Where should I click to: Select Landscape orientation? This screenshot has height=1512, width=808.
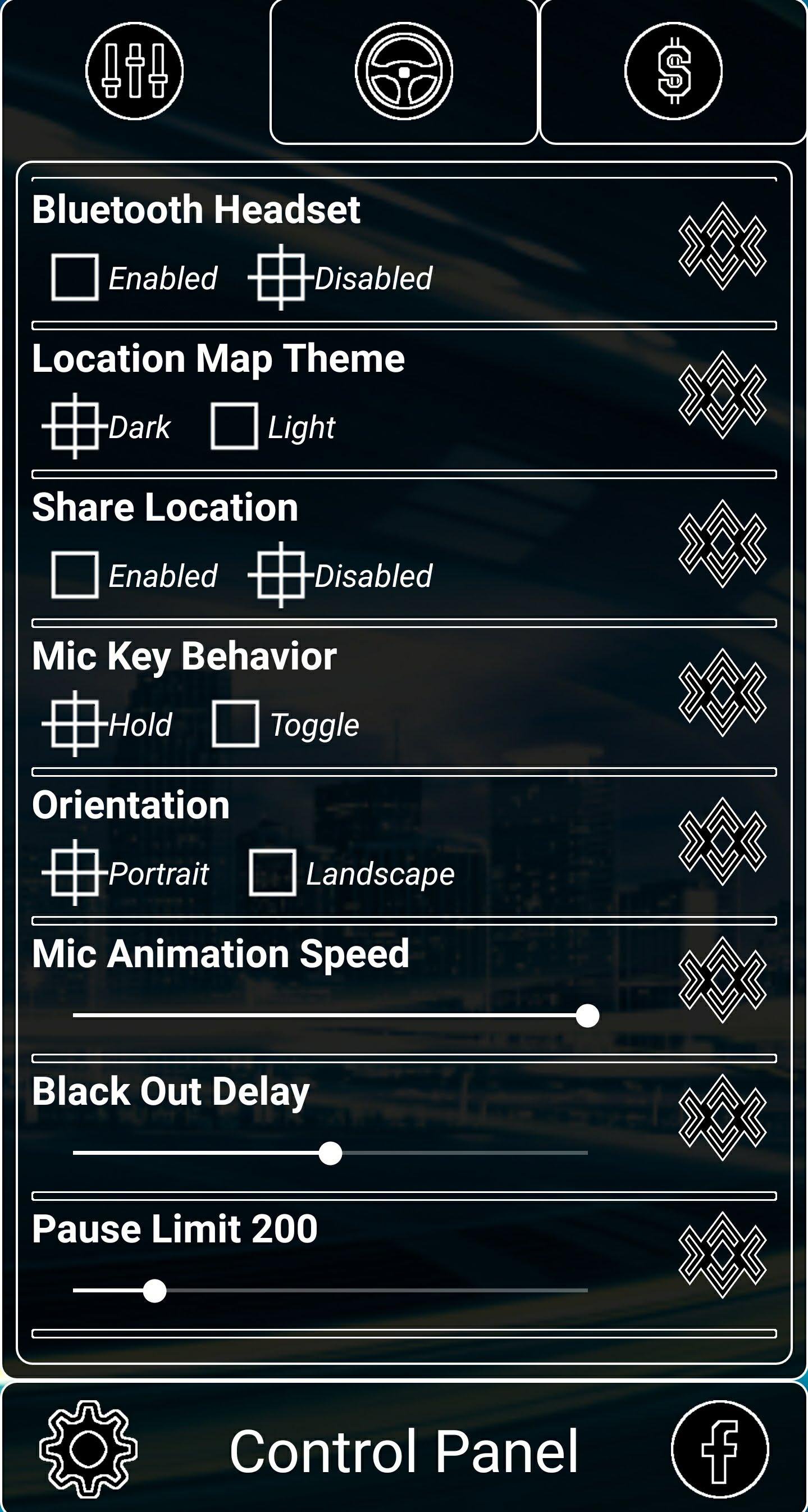click(x=272, y=873)
